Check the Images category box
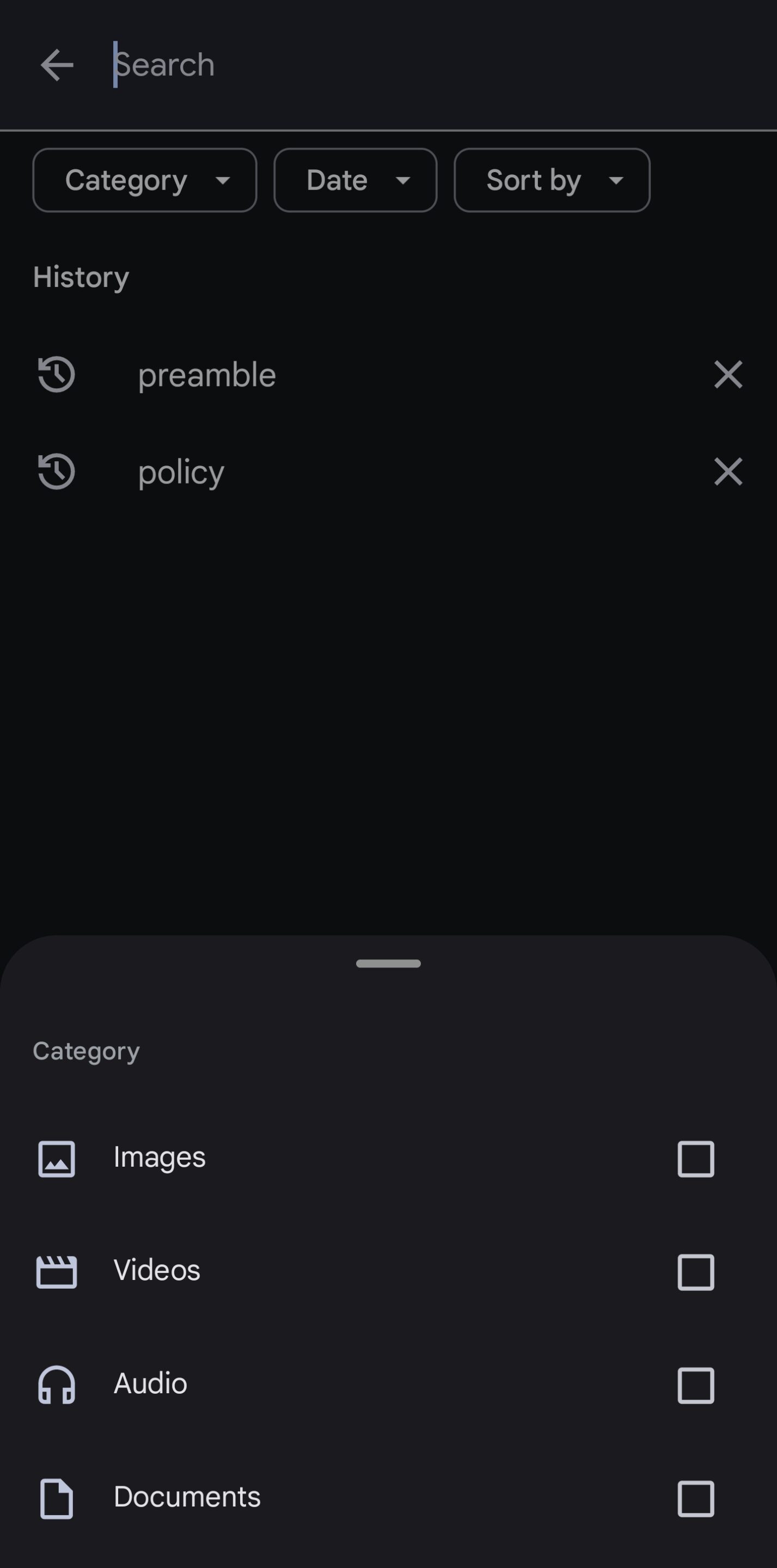 696,1159
